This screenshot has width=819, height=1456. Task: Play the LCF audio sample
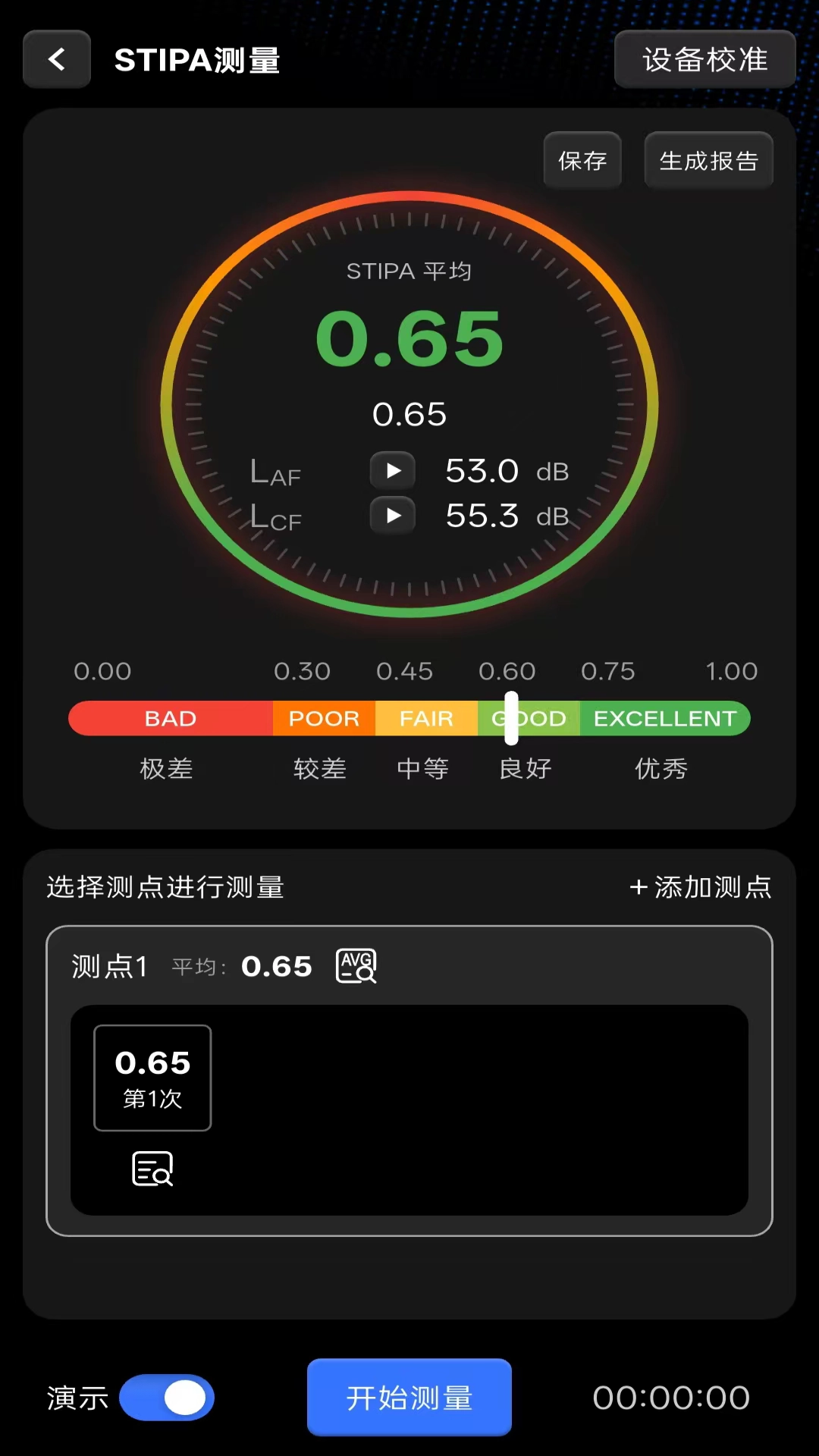(x=392, y=516)
